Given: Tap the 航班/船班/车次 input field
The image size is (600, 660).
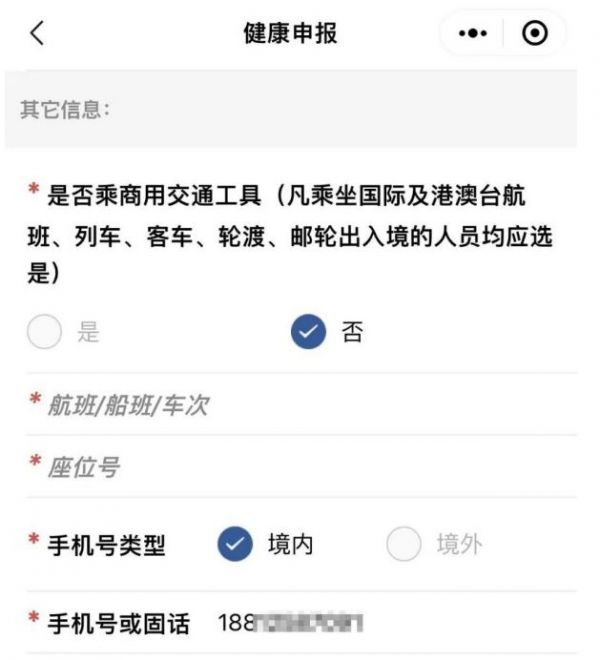Looking at the screenshot, I should coord(300,405).
